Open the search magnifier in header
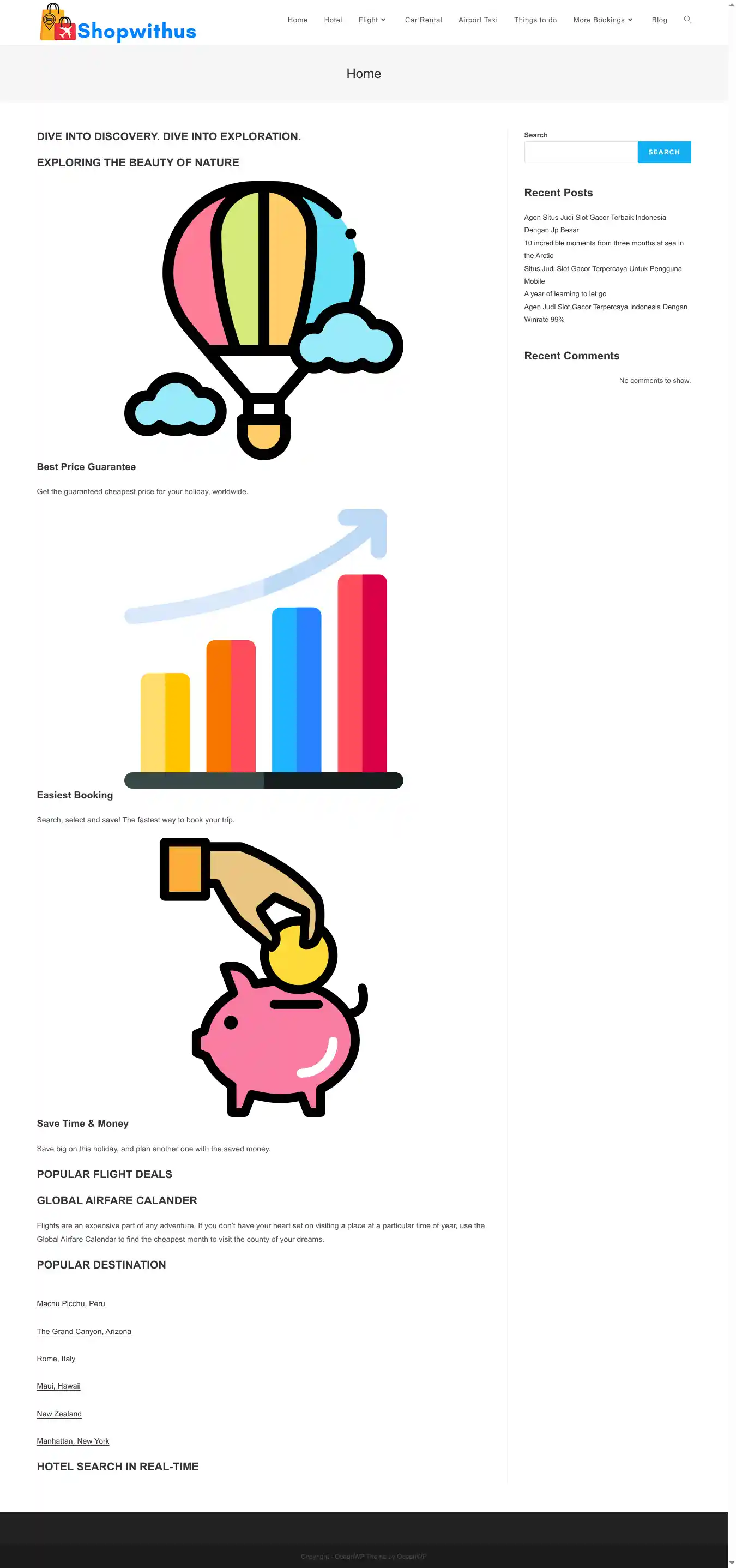 tap(687, 20)
